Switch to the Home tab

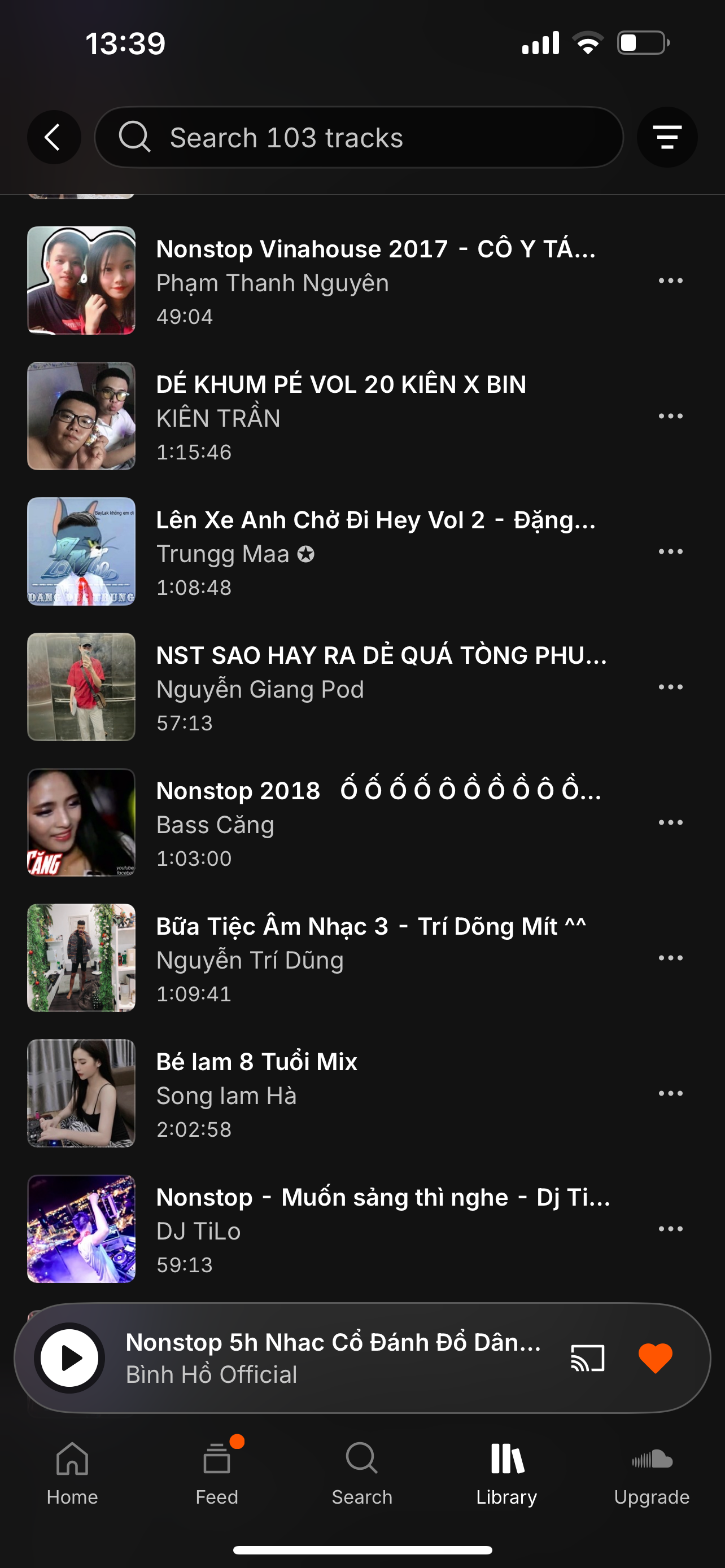(x=72, y=1473)
